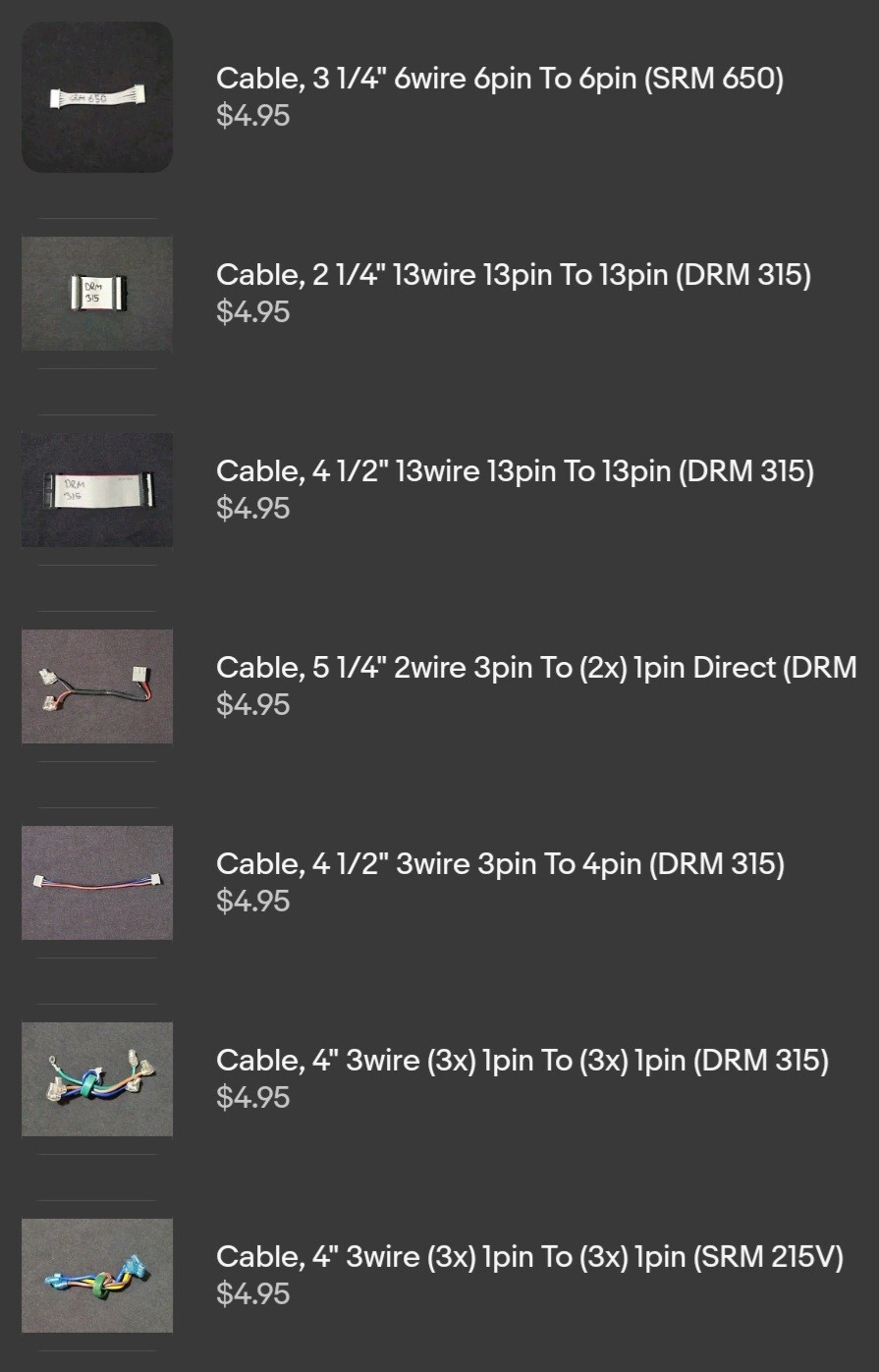879x1372 pixels.
Task: View the 5 1/4" 2wire 3pin Direct cable
Action: (535, 669)
